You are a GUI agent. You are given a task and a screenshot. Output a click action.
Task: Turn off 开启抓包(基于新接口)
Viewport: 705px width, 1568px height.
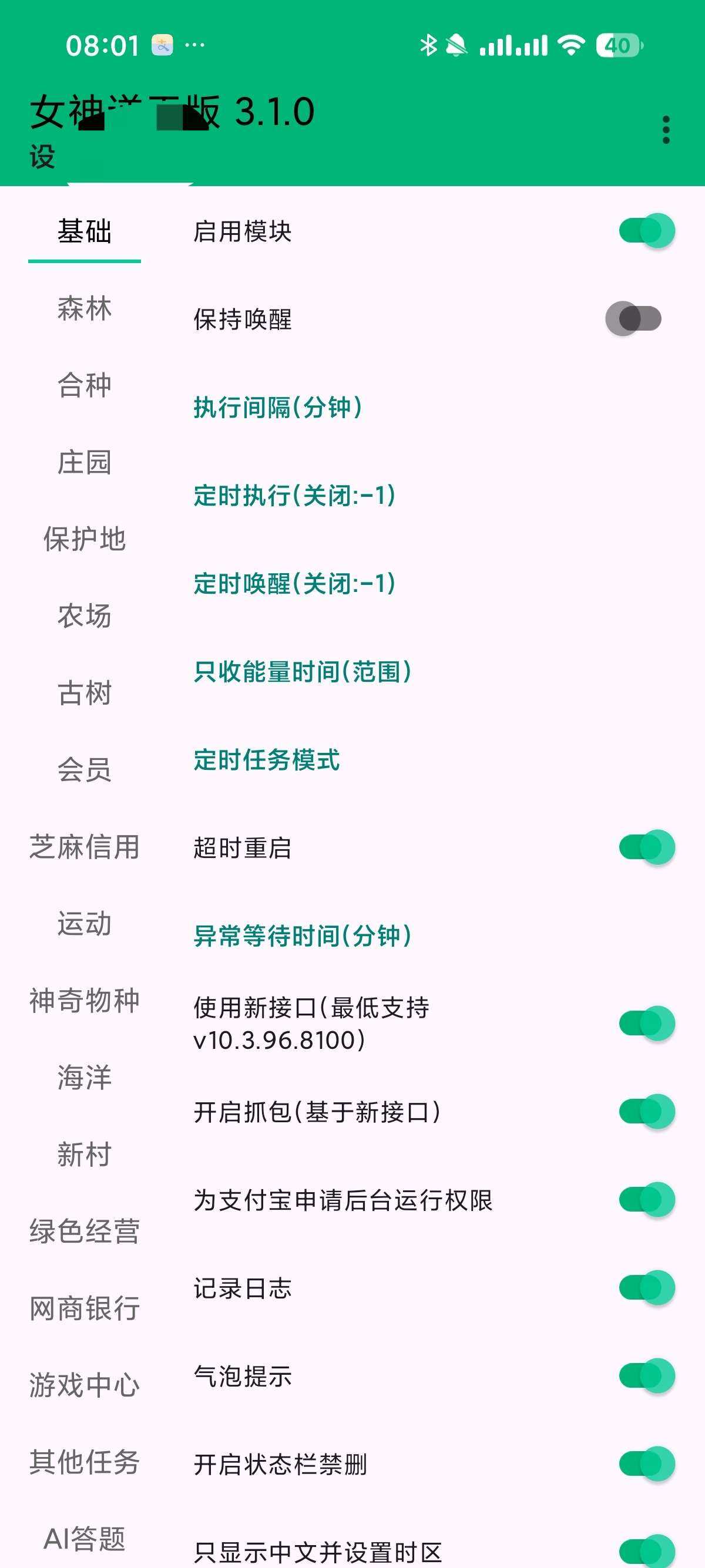click(x=646, y=1112)
